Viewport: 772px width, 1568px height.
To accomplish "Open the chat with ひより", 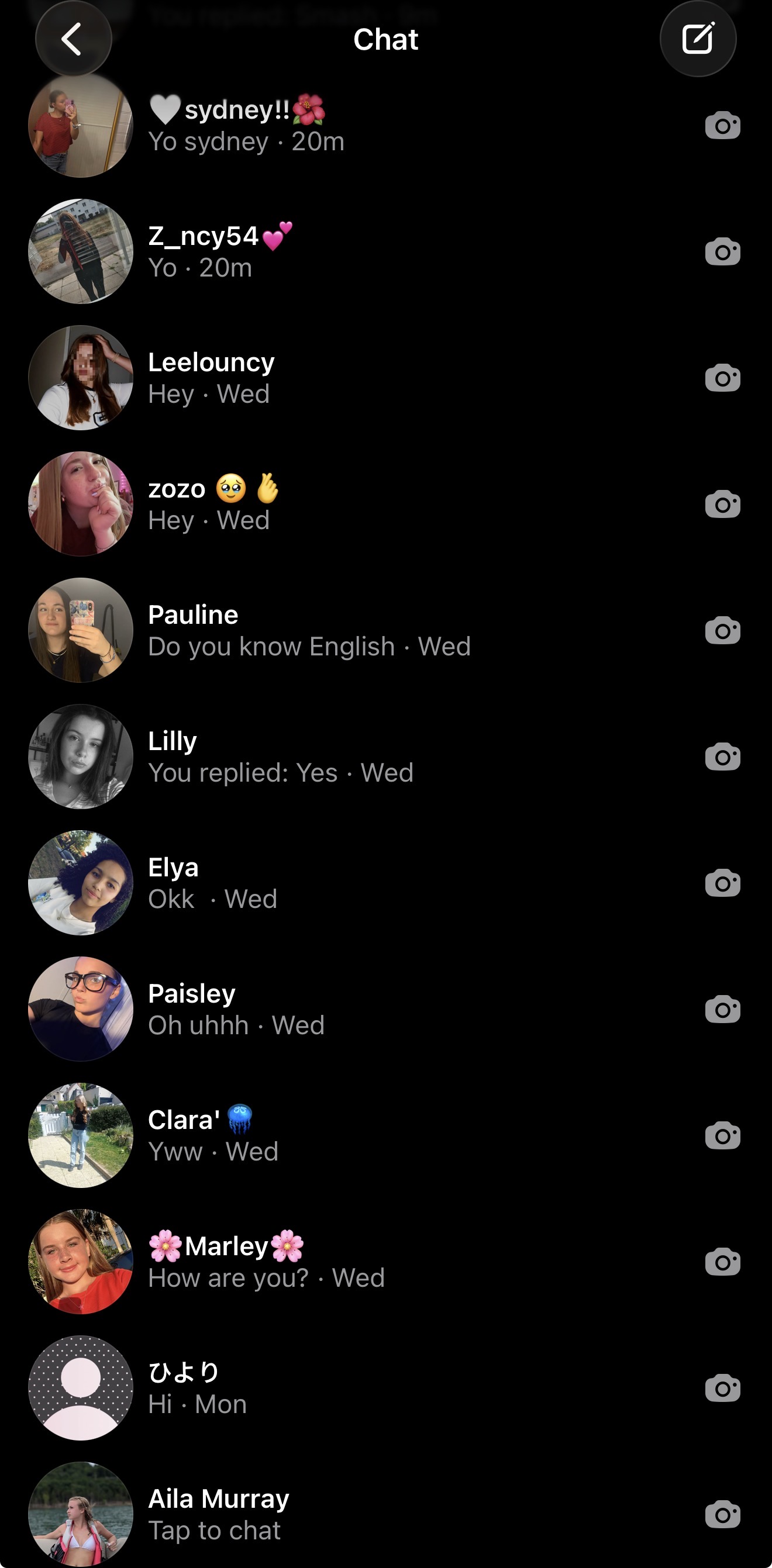I will 386,1388.
